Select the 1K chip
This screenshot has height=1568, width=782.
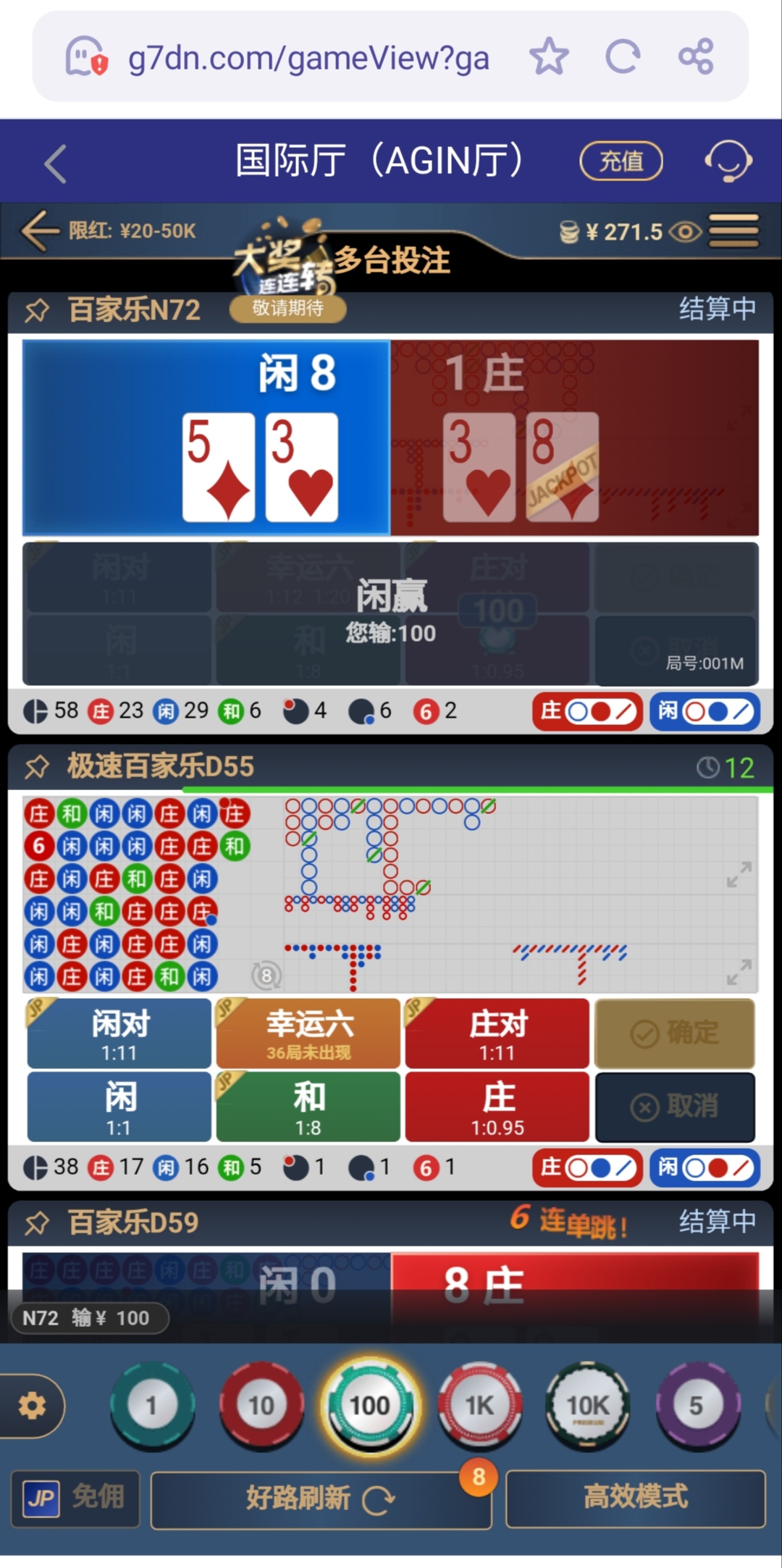tap(479, 1406)
